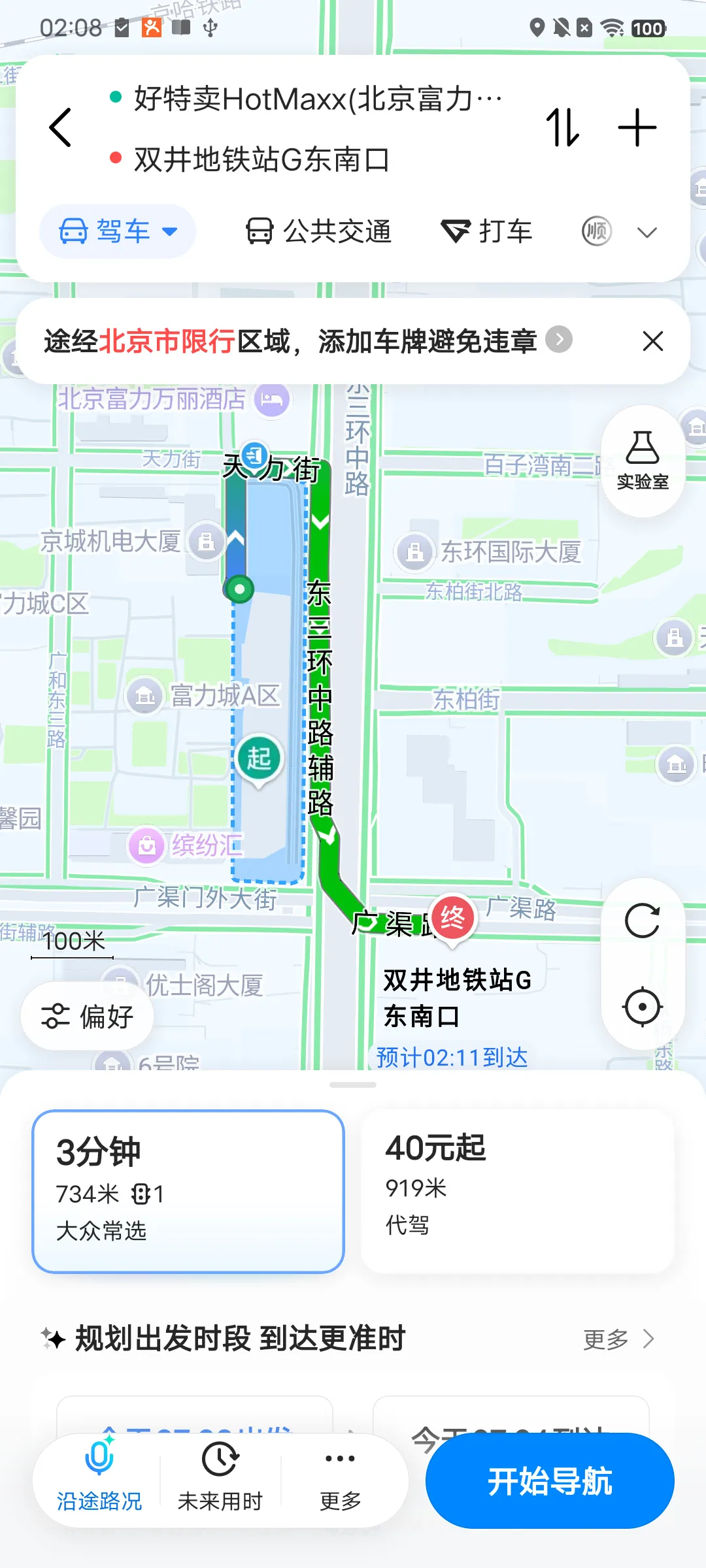Switch to the 公共交通 tab
This screenshot has width=706, height=1568.
click(318, 231)
